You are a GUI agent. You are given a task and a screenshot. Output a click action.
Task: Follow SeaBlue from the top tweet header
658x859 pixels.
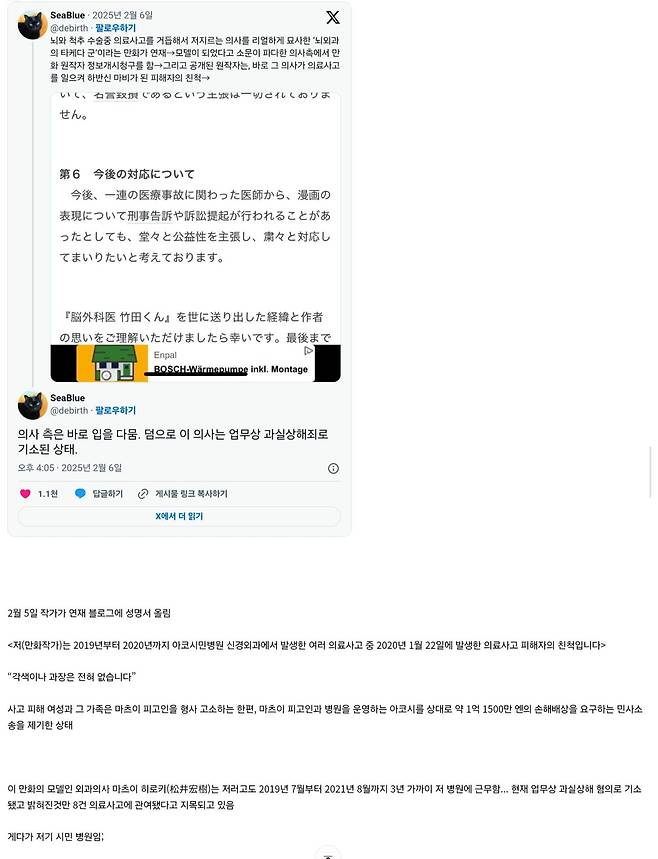click(x=115, y=28)
